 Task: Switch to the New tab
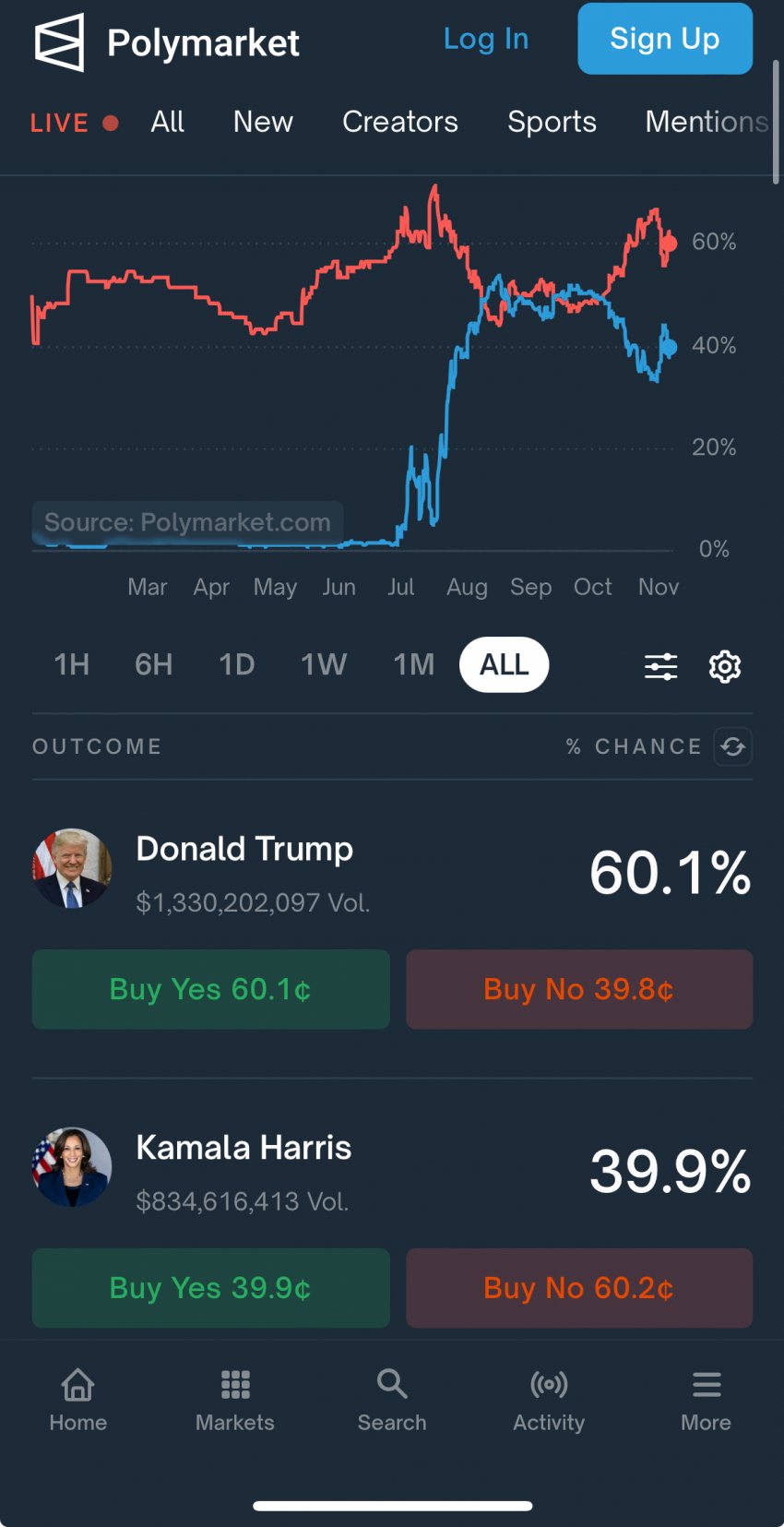[x=263, y=122]
